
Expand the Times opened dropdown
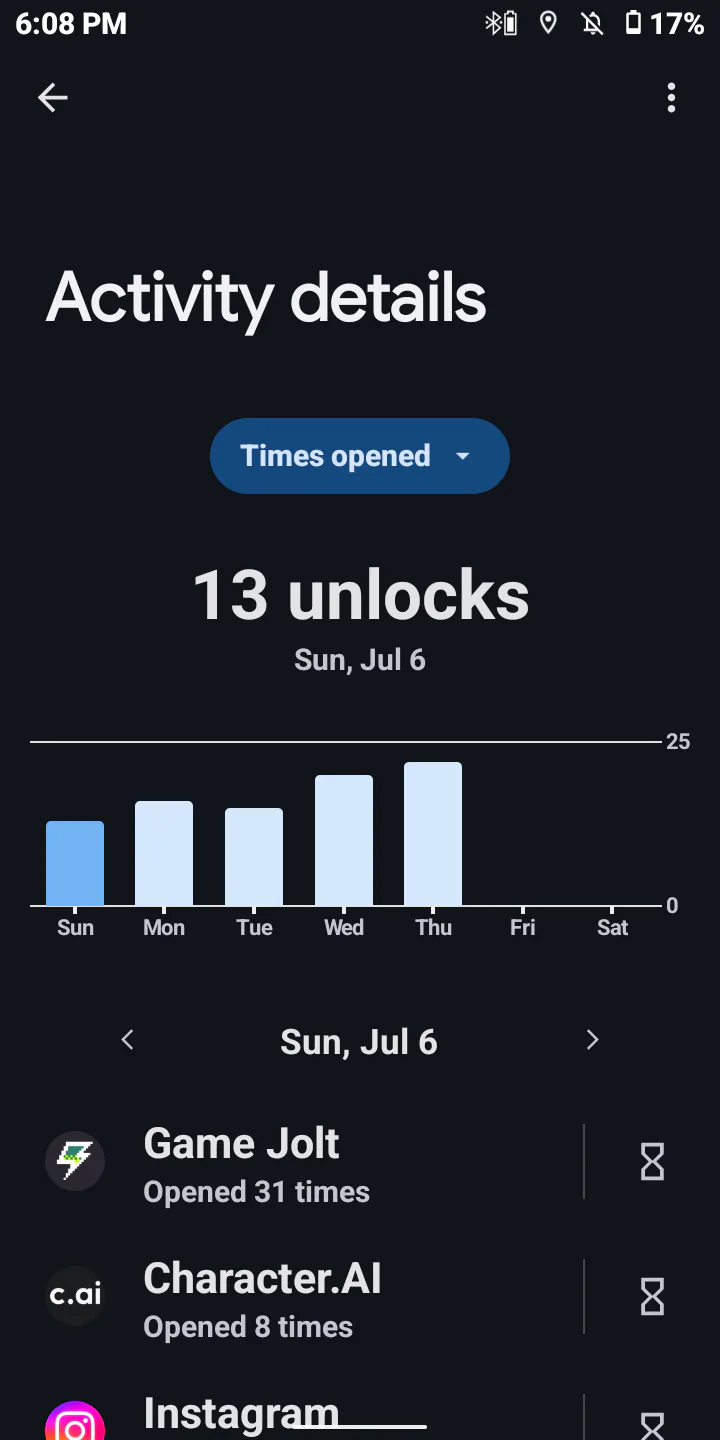360,456
